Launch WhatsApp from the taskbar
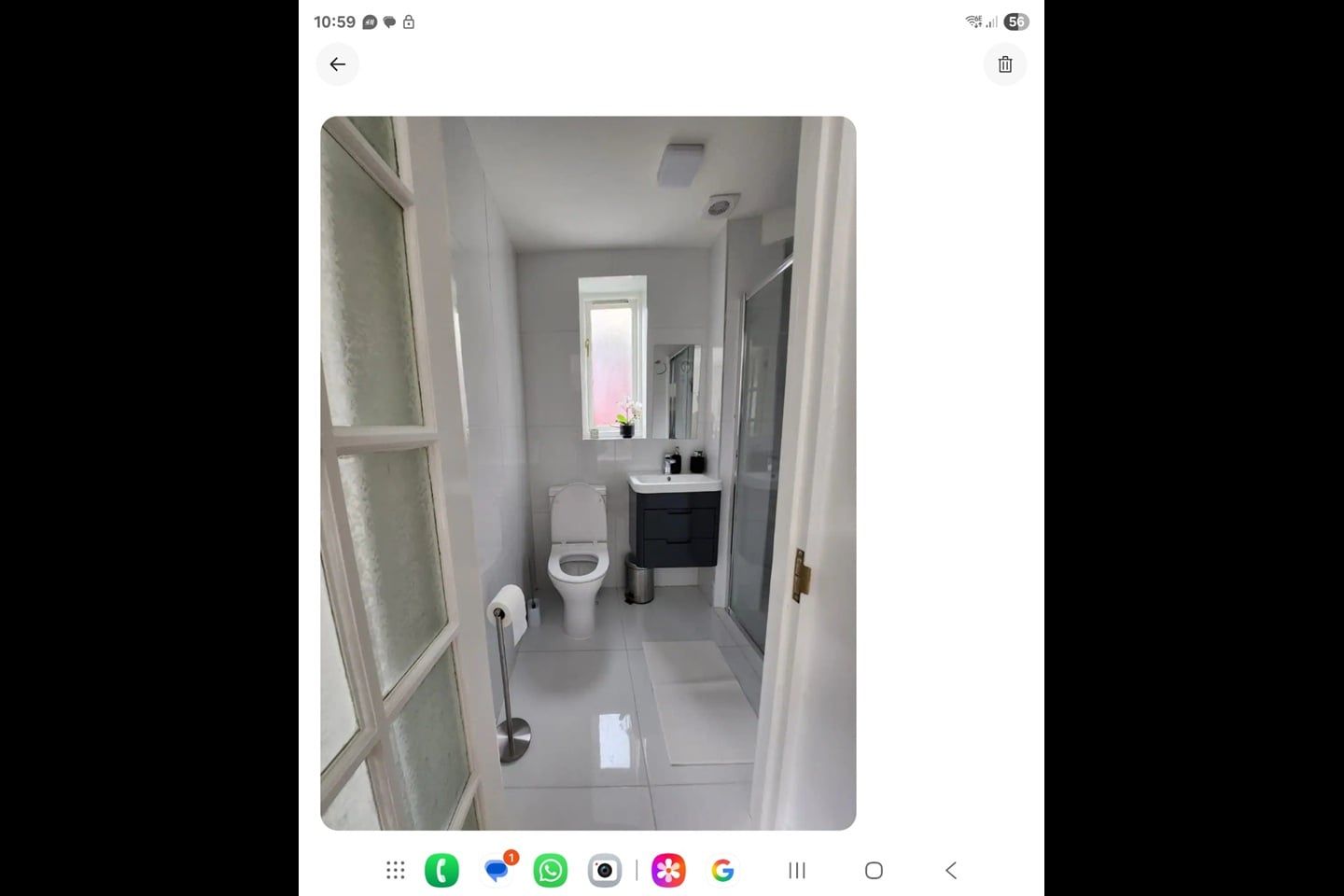The image size is (1344, 896). click(x=551, y=870)
